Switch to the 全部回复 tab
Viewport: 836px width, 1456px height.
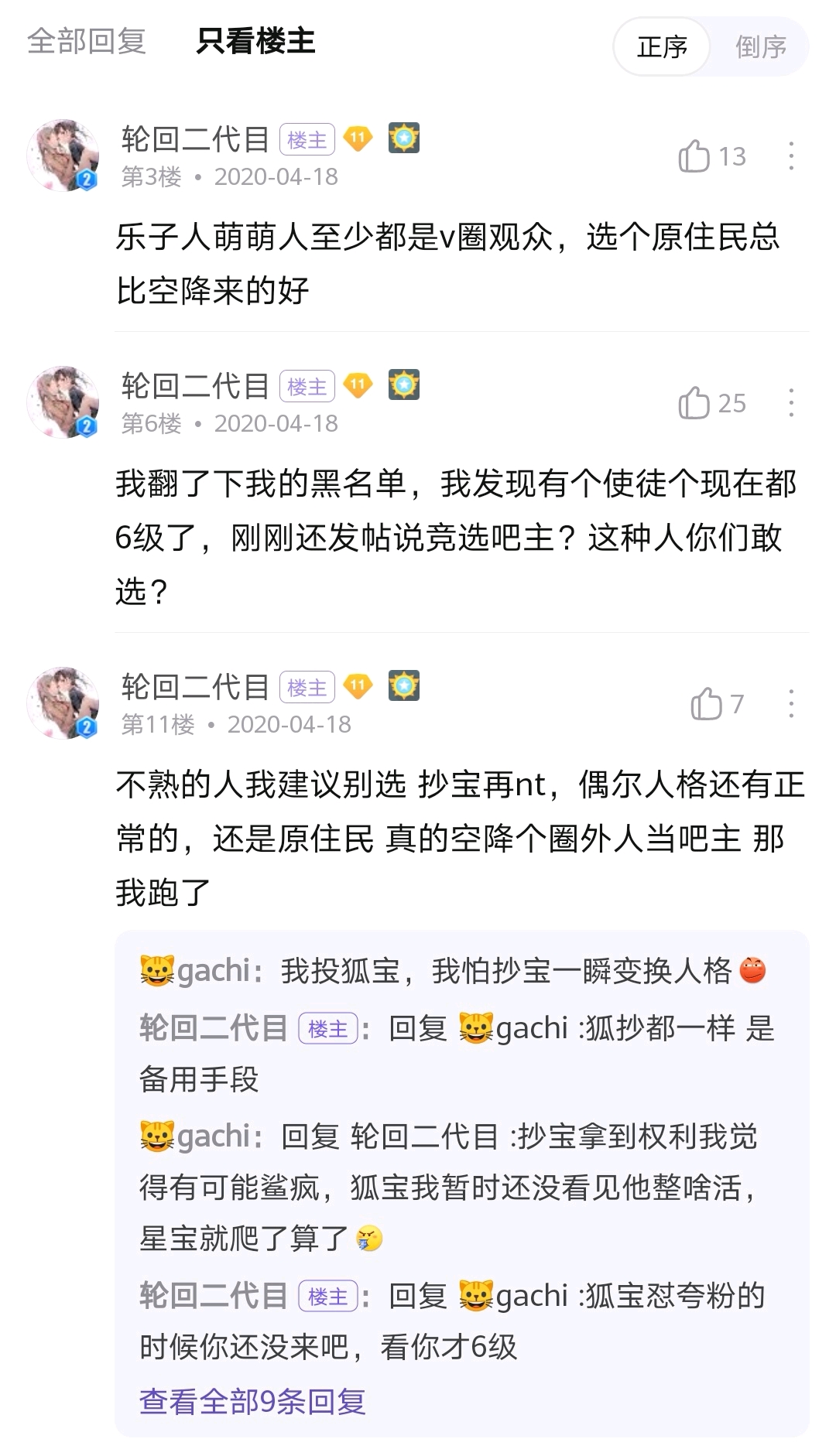[x=87, y=41]
